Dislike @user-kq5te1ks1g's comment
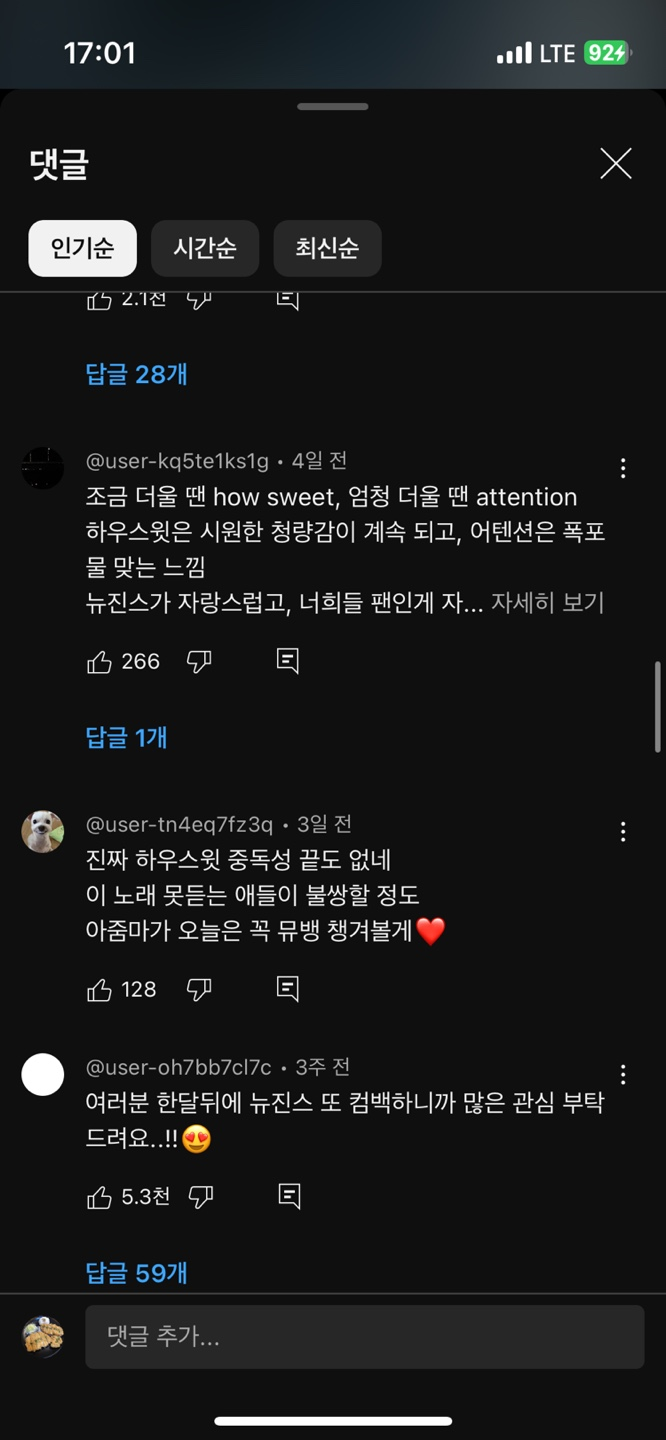 click(199, 661)
